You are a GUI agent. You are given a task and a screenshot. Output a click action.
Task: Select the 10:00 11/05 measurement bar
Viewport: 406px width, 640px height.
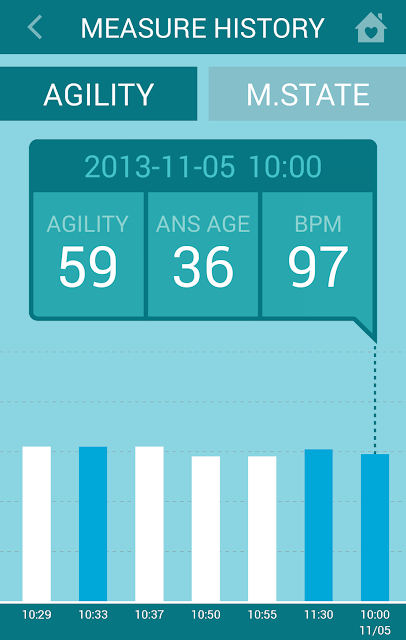coord(375,527)
